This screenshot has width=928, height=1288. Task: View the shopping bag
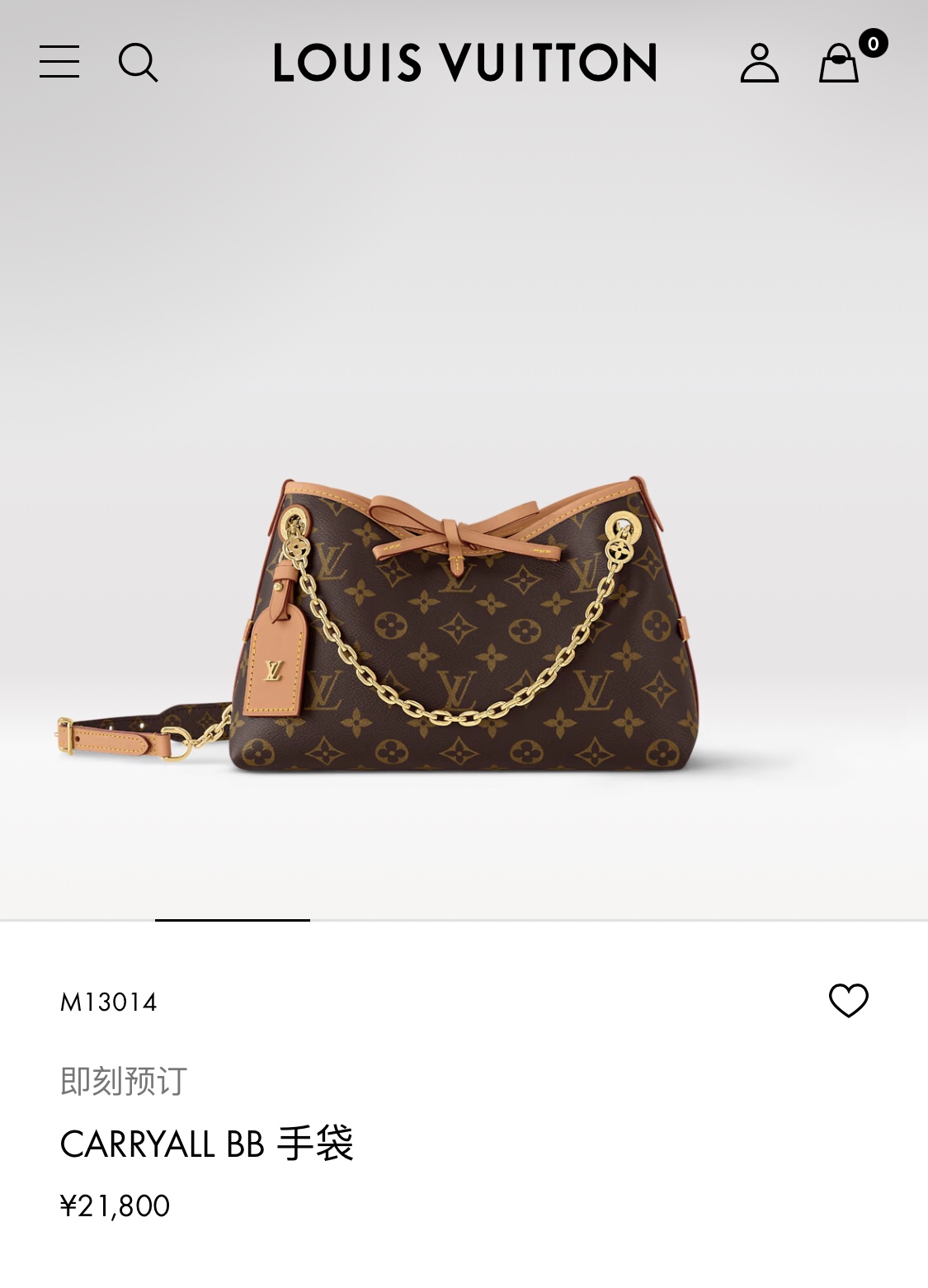point(839,63)
